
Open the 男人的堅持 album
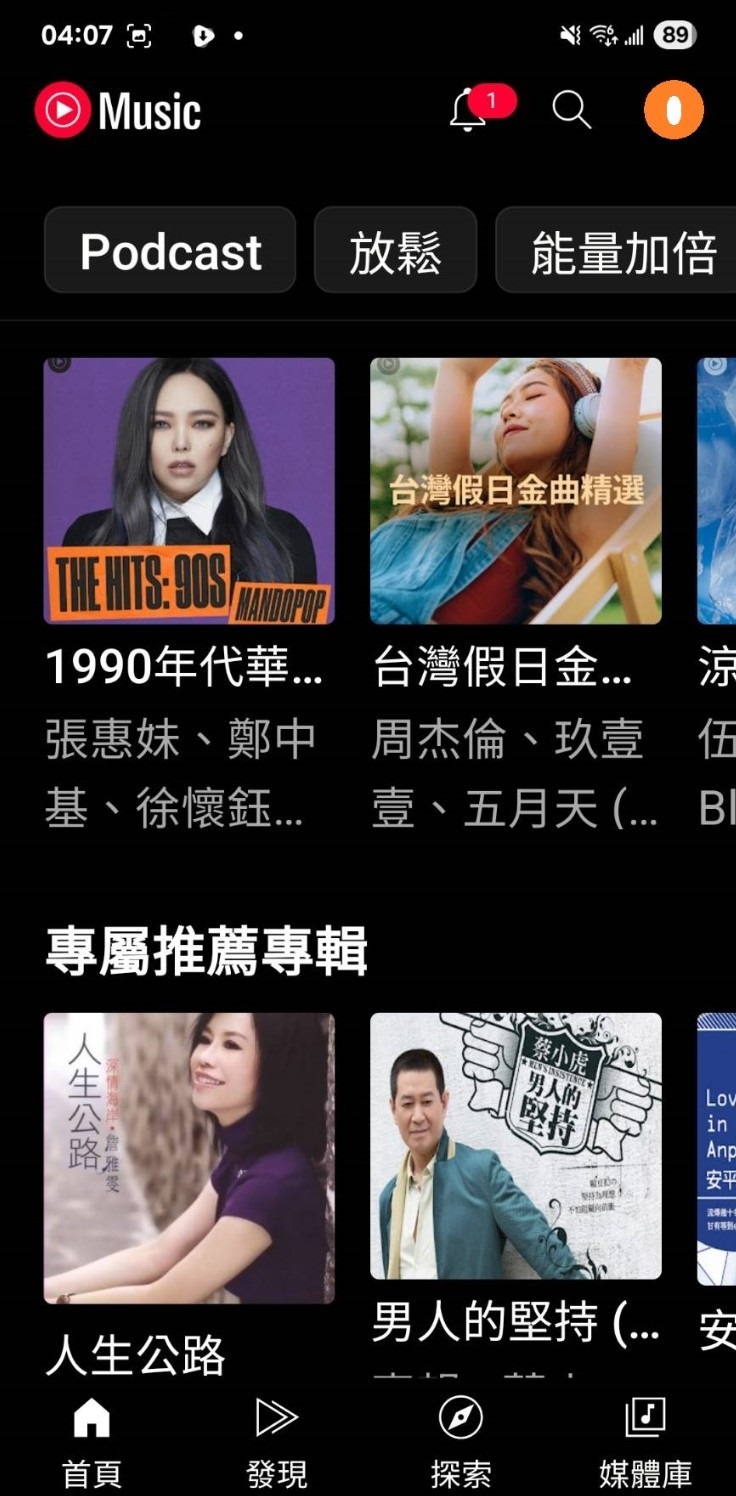pyautogui.click(x=515, y=1146)
